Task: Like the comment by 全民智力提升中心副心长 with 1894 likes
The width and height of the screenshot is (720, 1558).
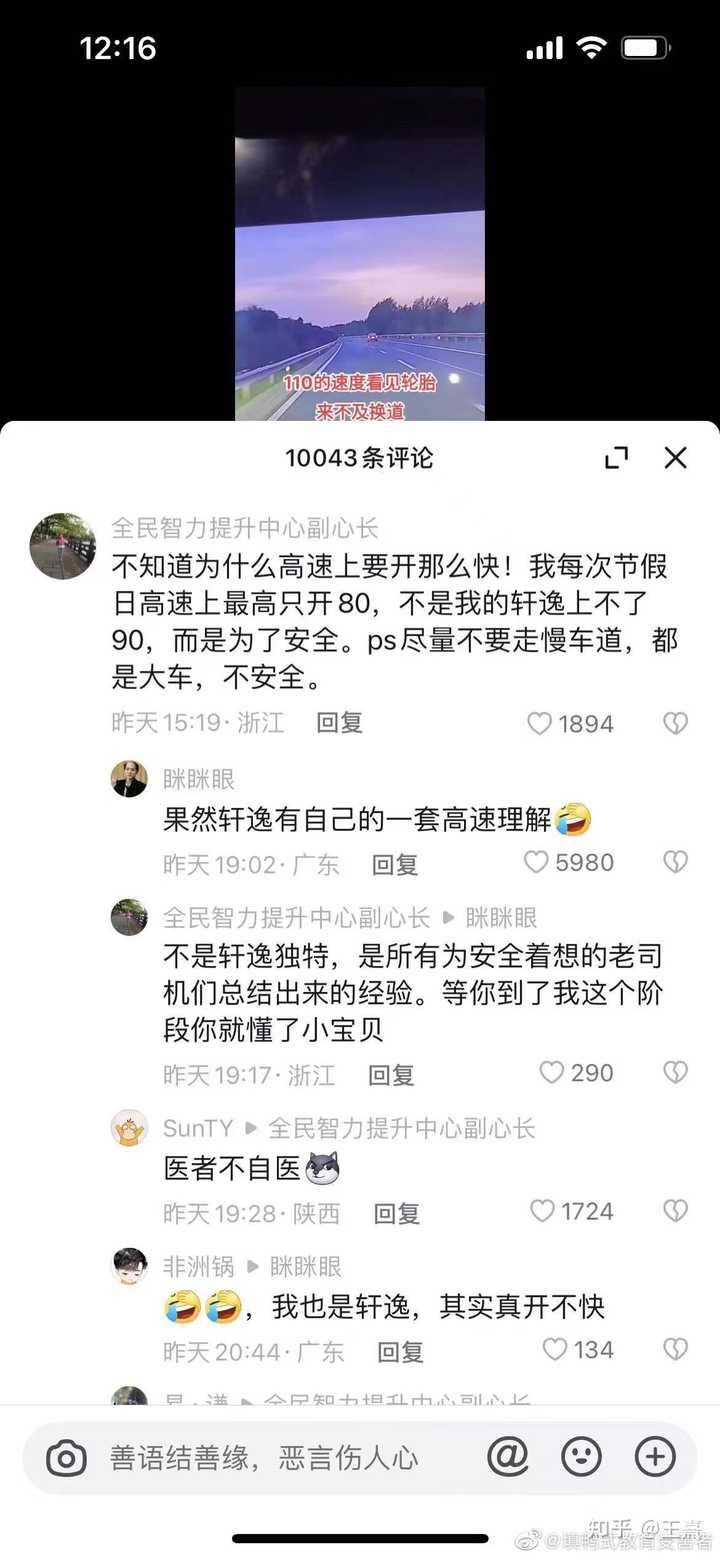Action: (x=540, y=723)
